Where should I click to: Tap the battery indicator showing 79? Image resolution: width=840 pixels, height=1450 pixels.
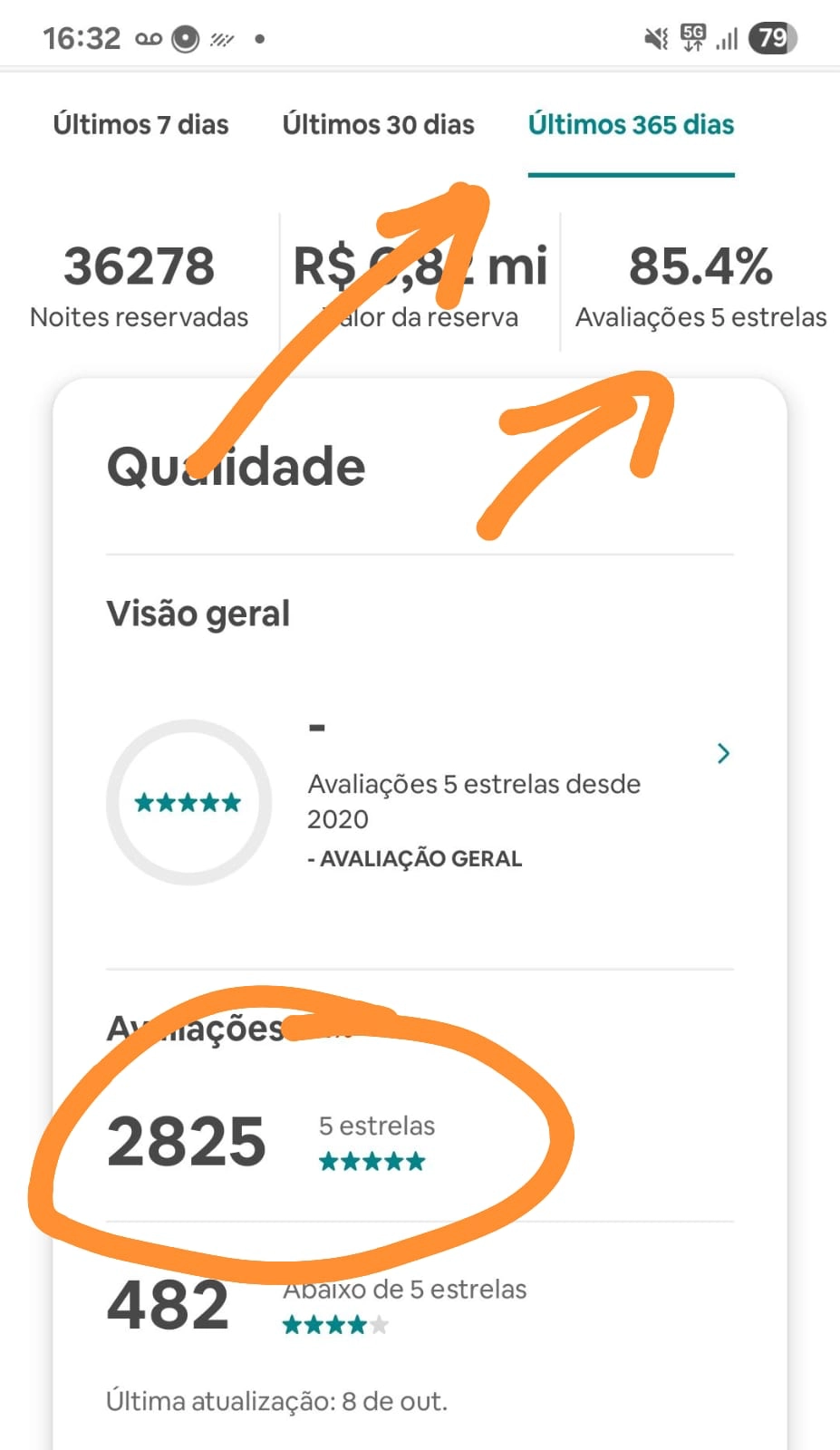(771, 36)
